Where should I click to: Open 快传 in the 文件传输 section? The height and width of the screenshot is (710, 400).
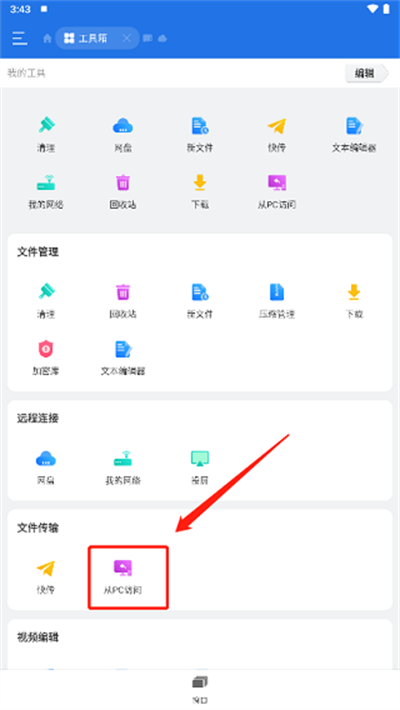tap(46, 577)
